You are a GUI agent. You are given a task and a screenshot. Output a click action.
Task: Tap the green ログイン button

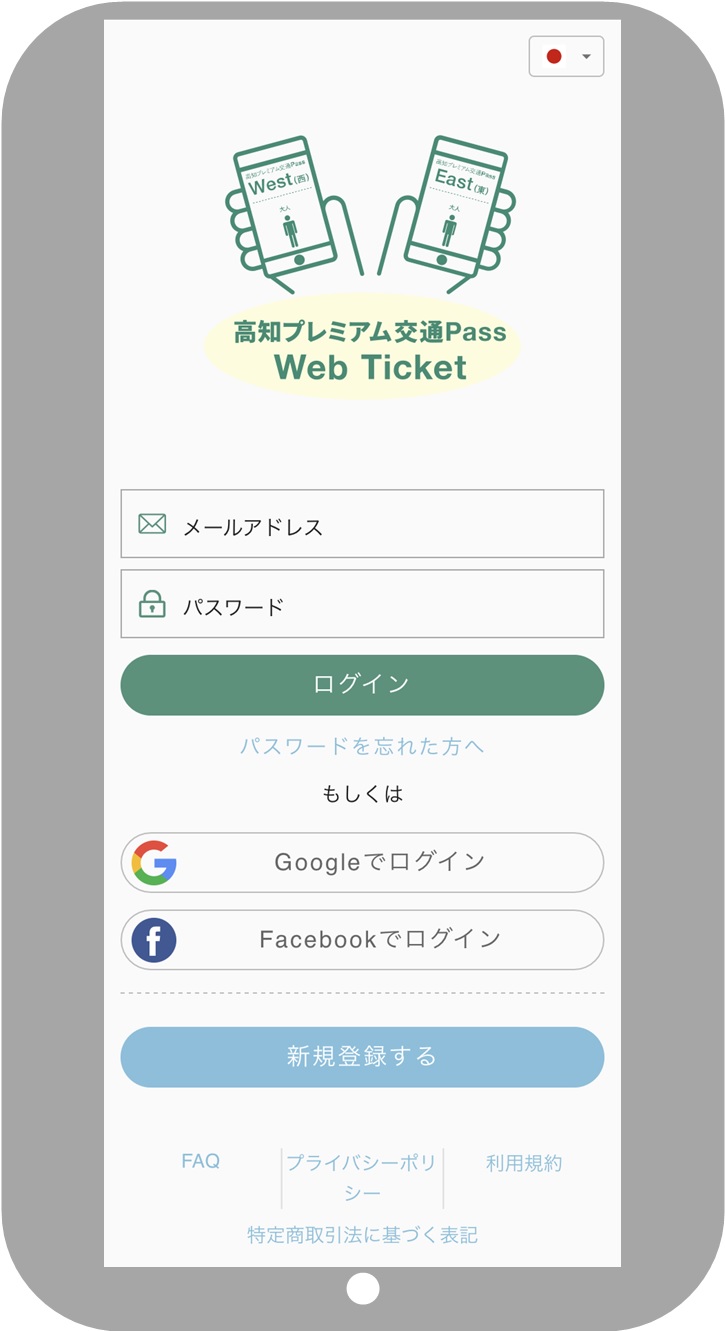point(362,685)
